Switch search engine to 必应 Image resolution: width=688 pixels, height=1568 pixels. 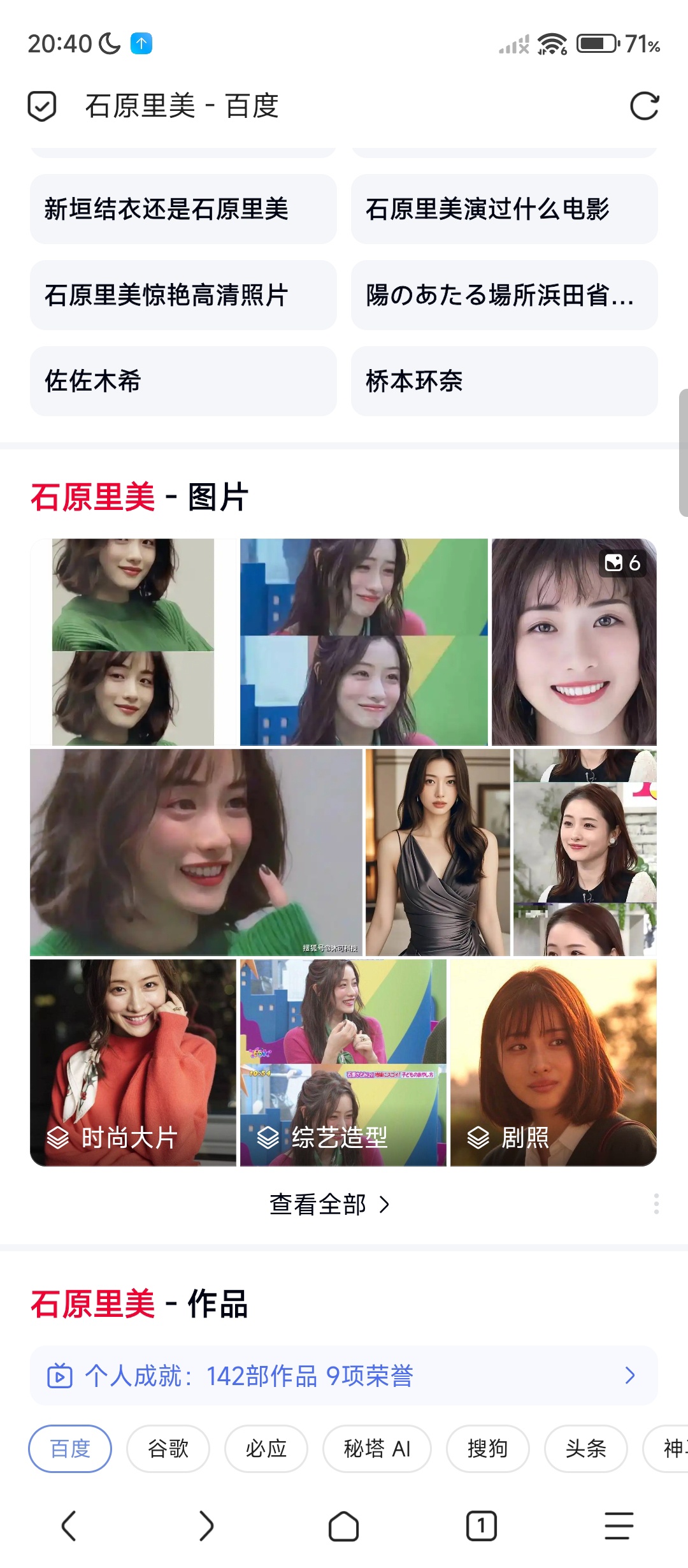(x=266, y=1448)
